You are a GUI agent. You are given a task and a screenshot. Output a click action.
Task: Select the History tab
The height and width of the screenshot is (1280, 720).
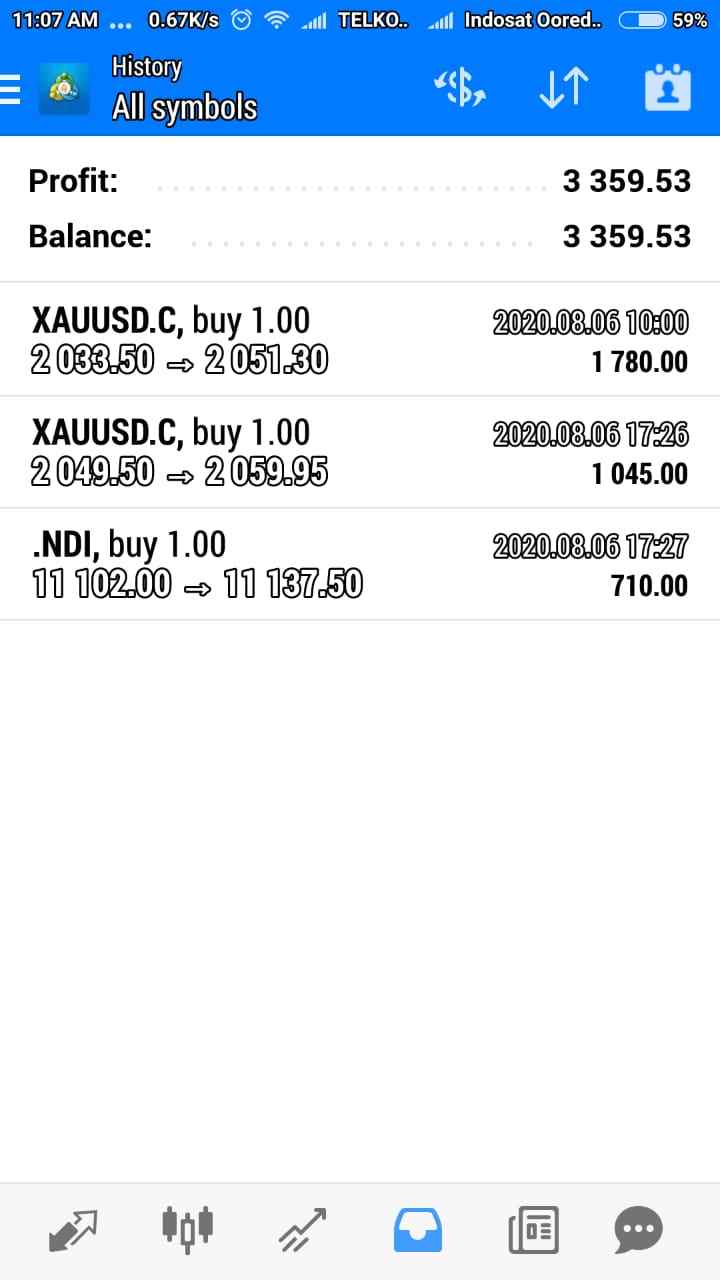pos(417,1229)
